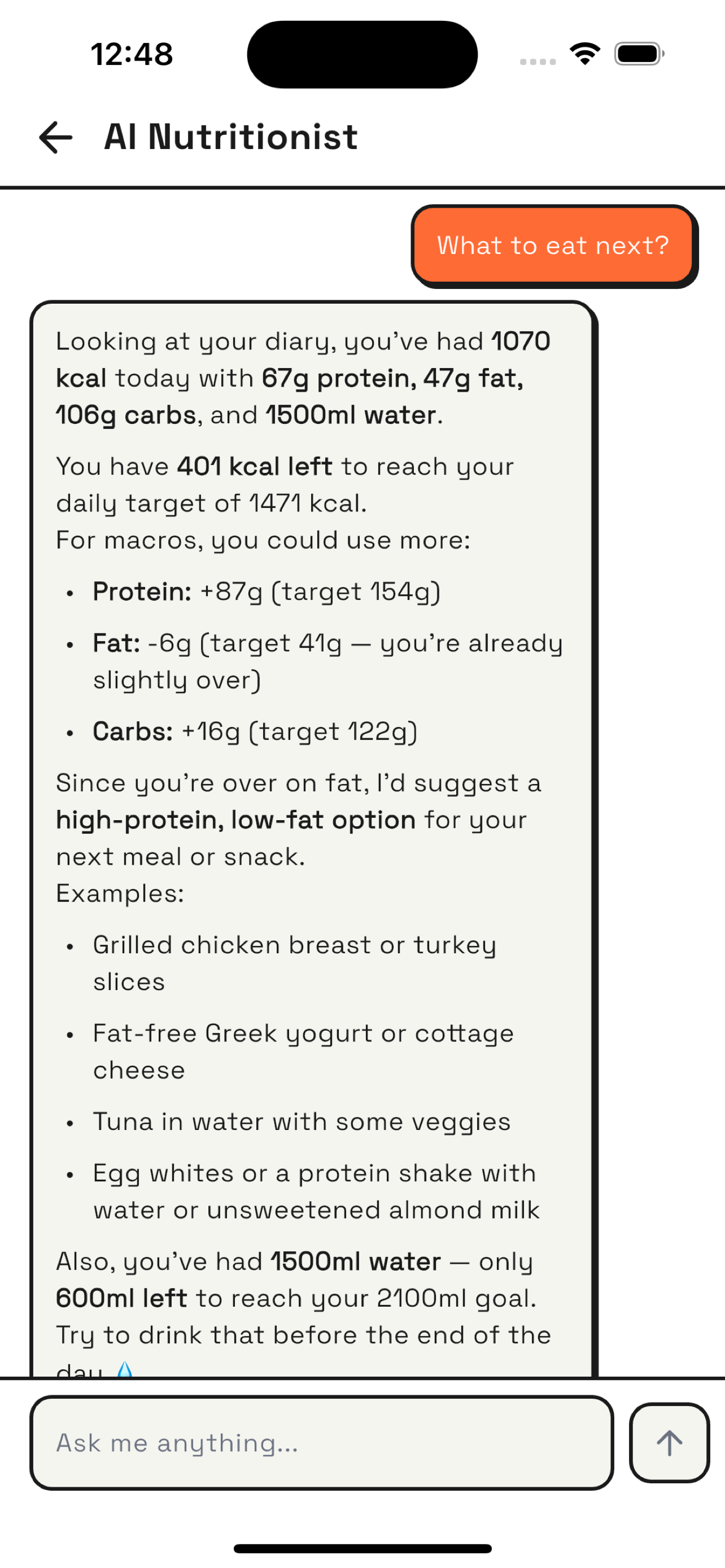Tap the home indicator bar at bottom
This screenshot has height=1568, width=725.
click(362, 1548)
